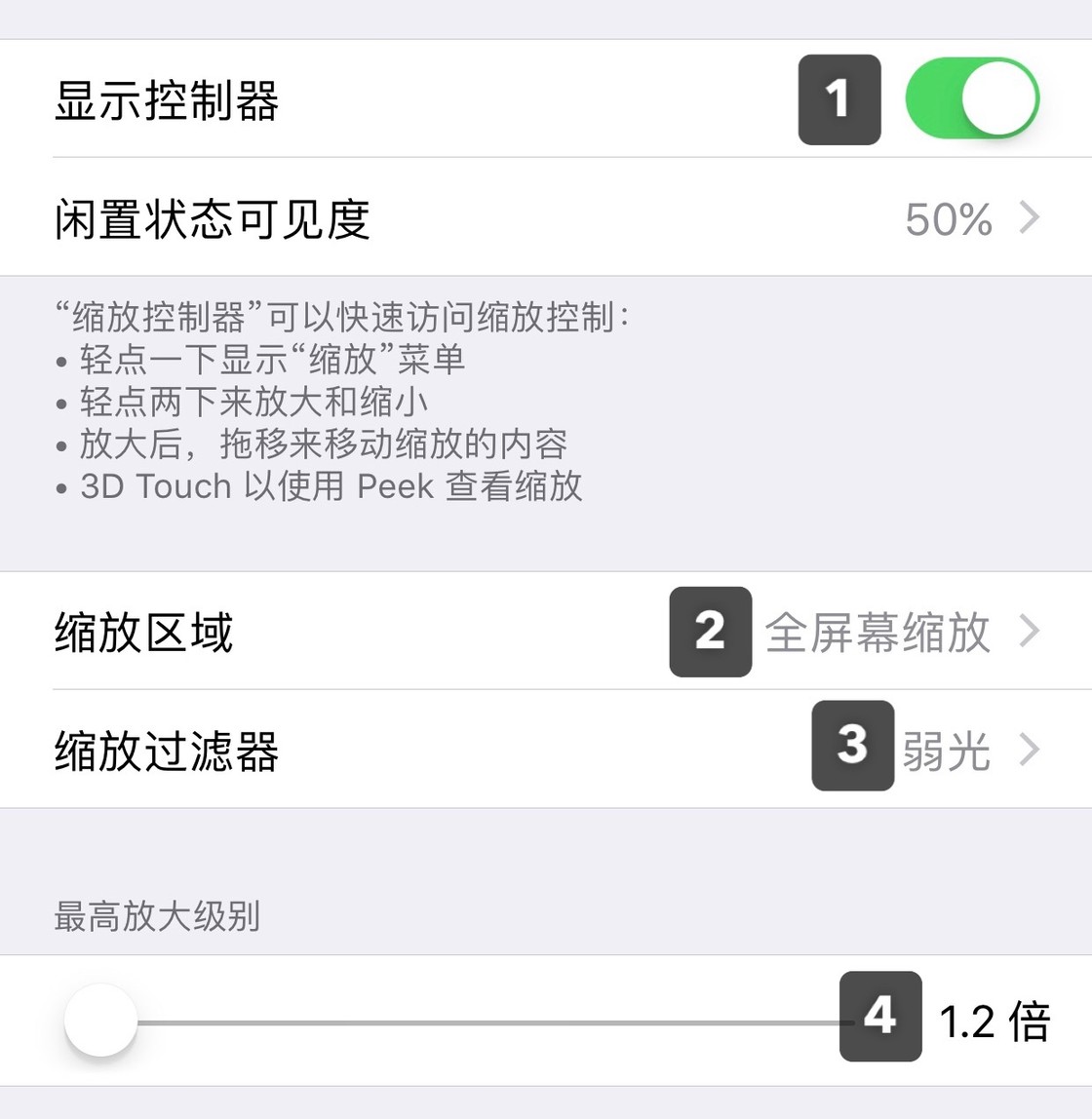The image size is (1092, 1119).
Task: Tap the 1.2 倍 magnification label
Action: click(x=994, y=1022)
